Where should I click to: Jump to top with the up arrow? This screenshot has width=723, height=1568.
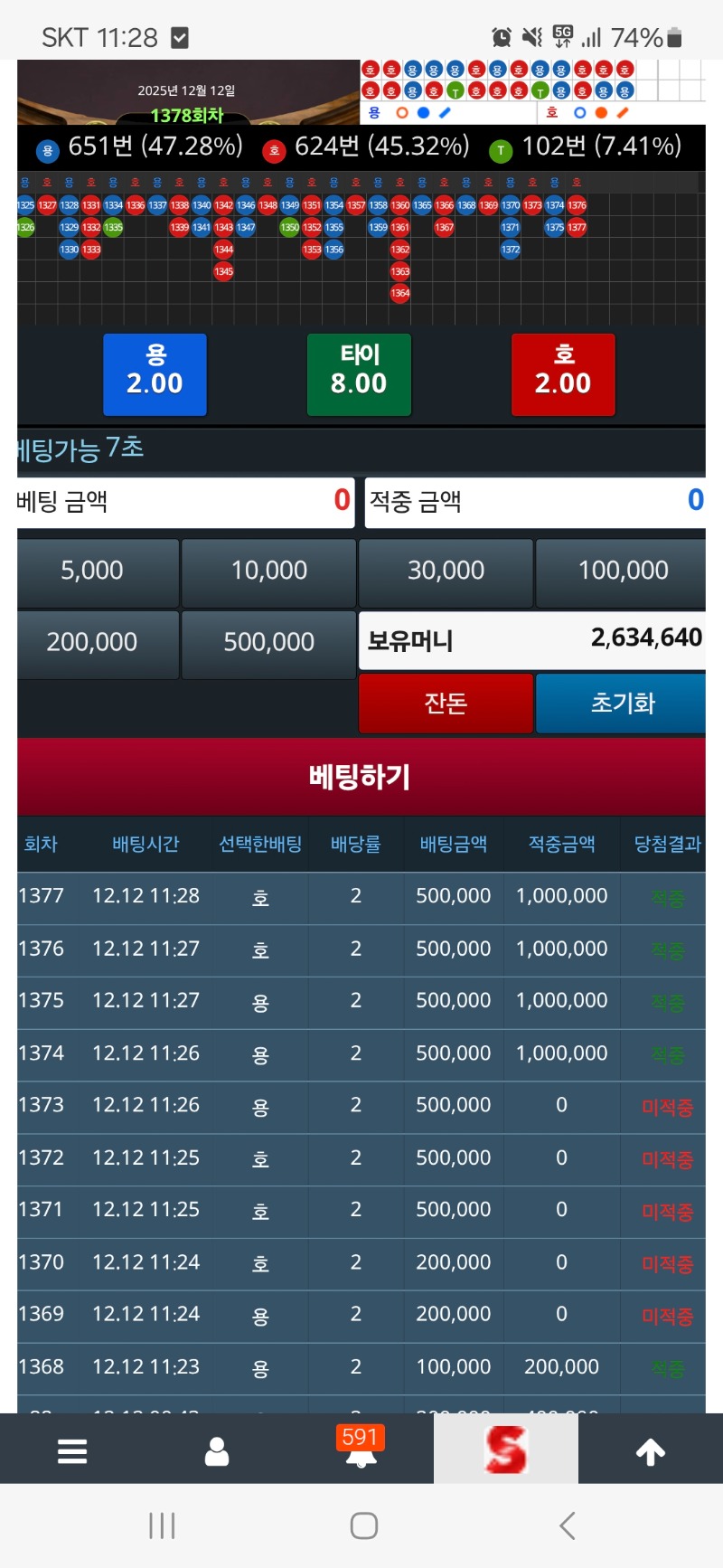click(651, 1450)
